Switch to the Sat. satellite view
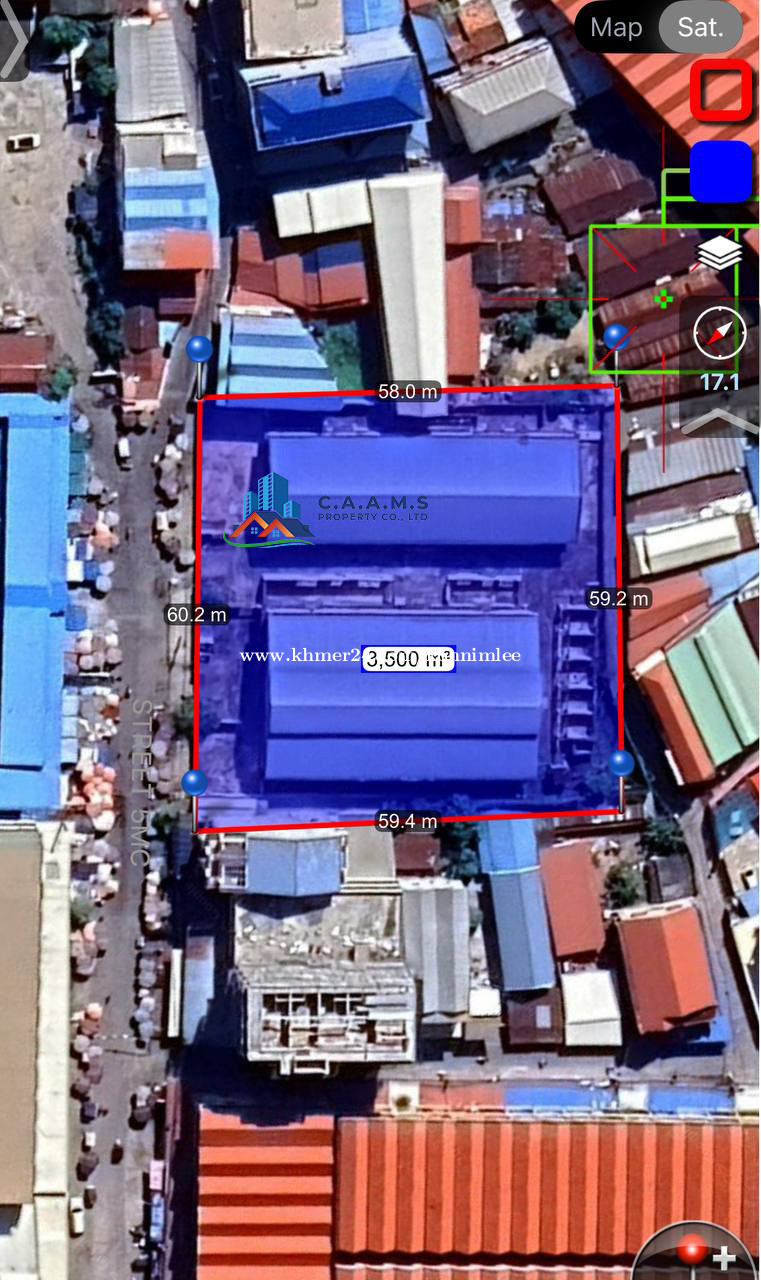 [x=700, y=28]
